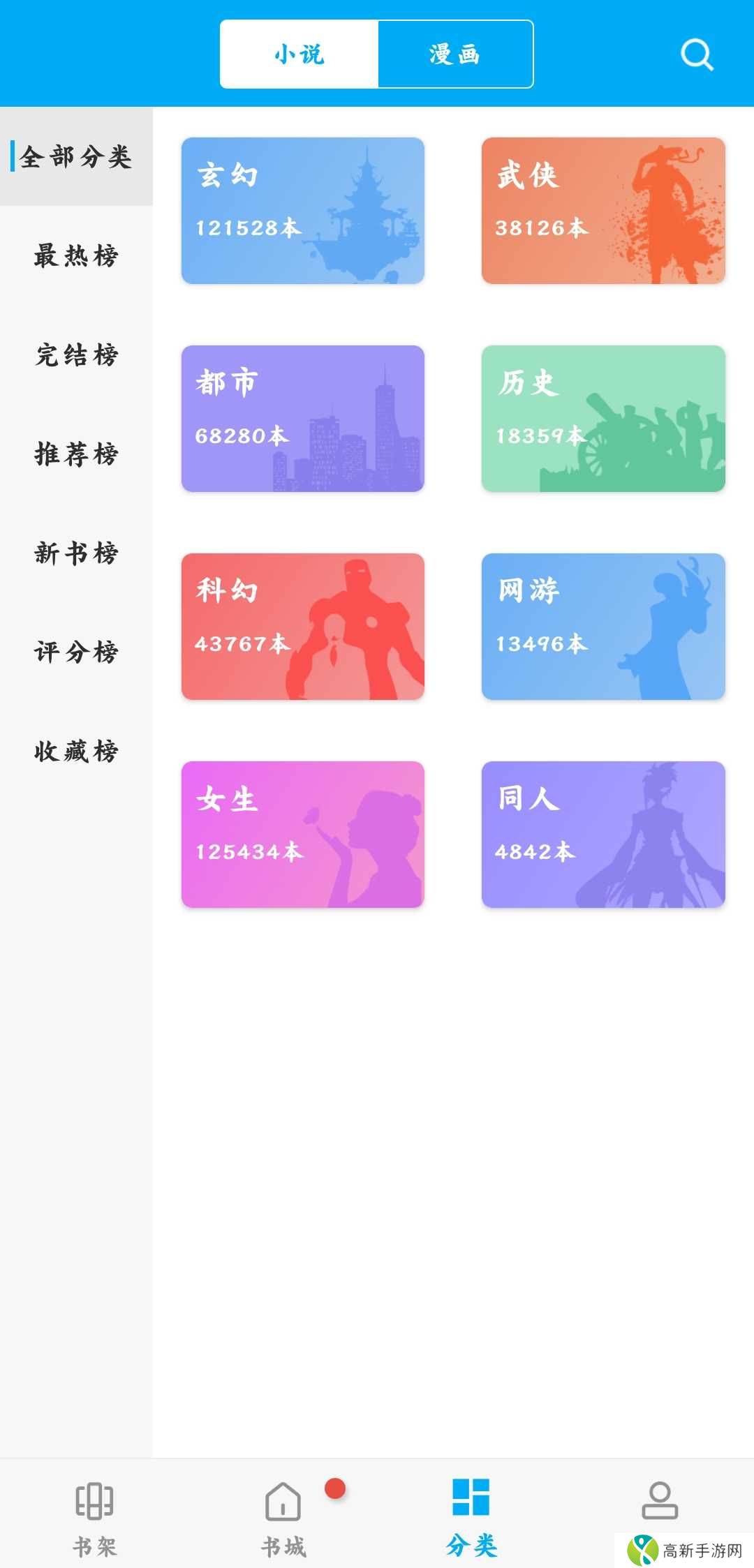Open the 玄幻 fantasy category card
Screen dimensions: 754x1568
pyautogui.click(x=302, y=209)
